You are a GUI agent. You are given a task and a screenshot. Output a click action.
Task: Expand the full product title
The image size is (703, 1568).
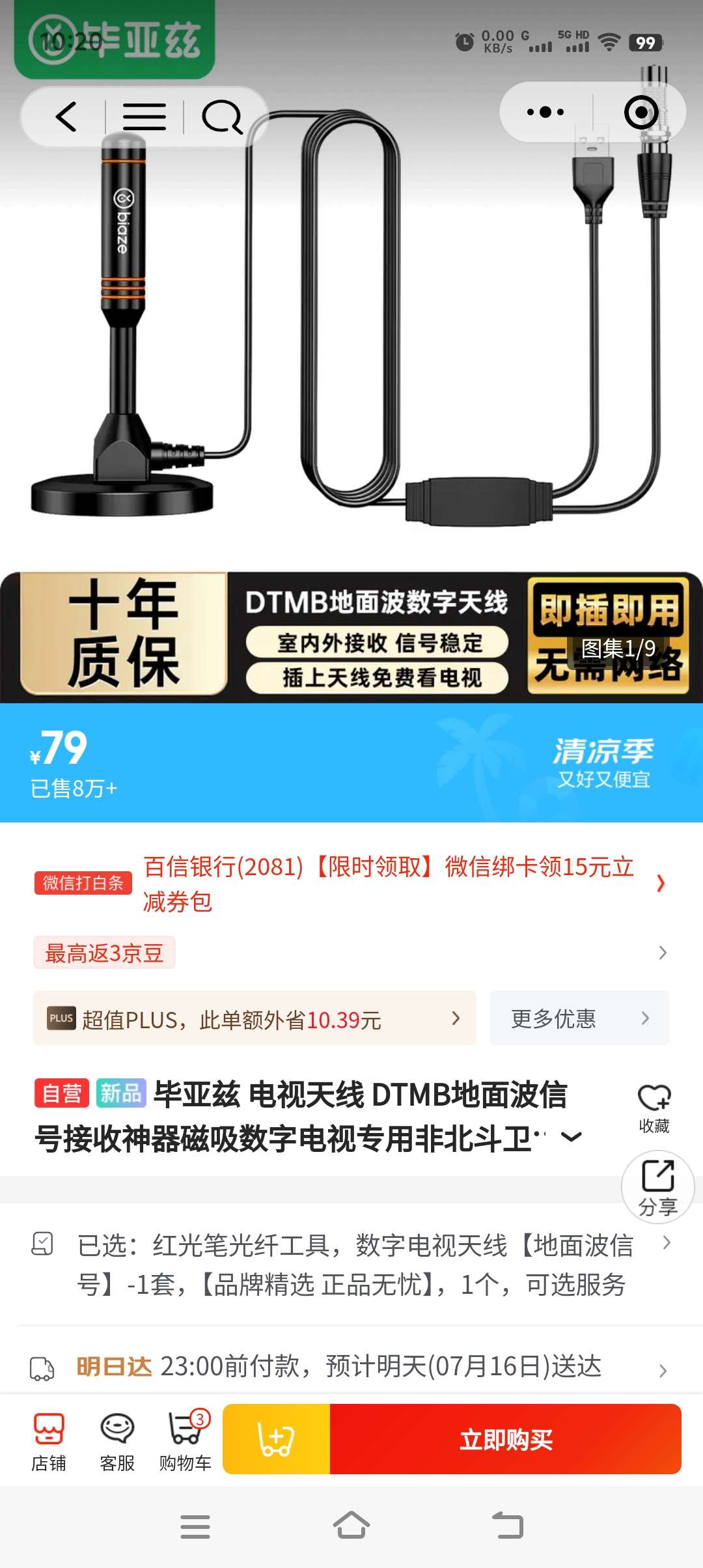tap(571, 1138)
